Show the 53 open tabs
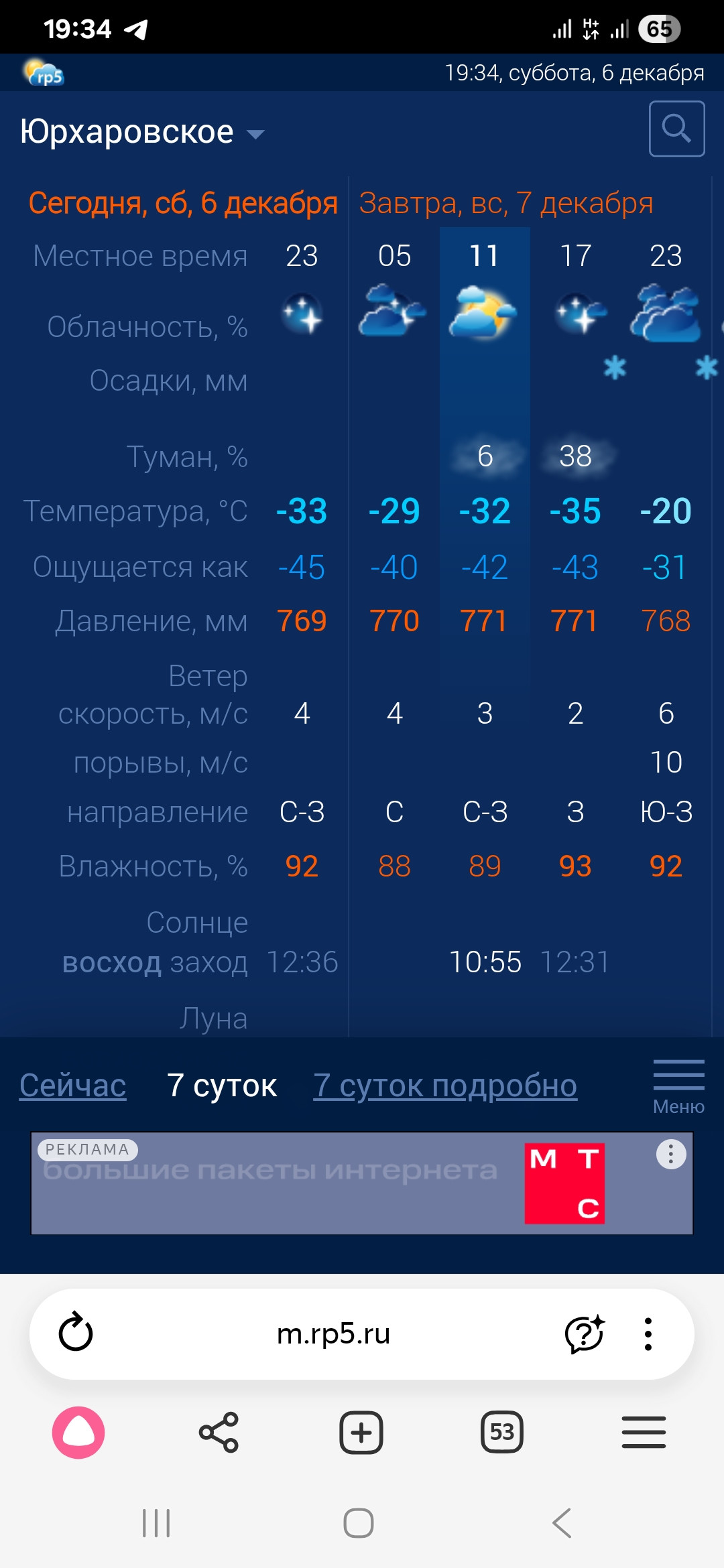 pyautogui.click(x=502, y=1433)
